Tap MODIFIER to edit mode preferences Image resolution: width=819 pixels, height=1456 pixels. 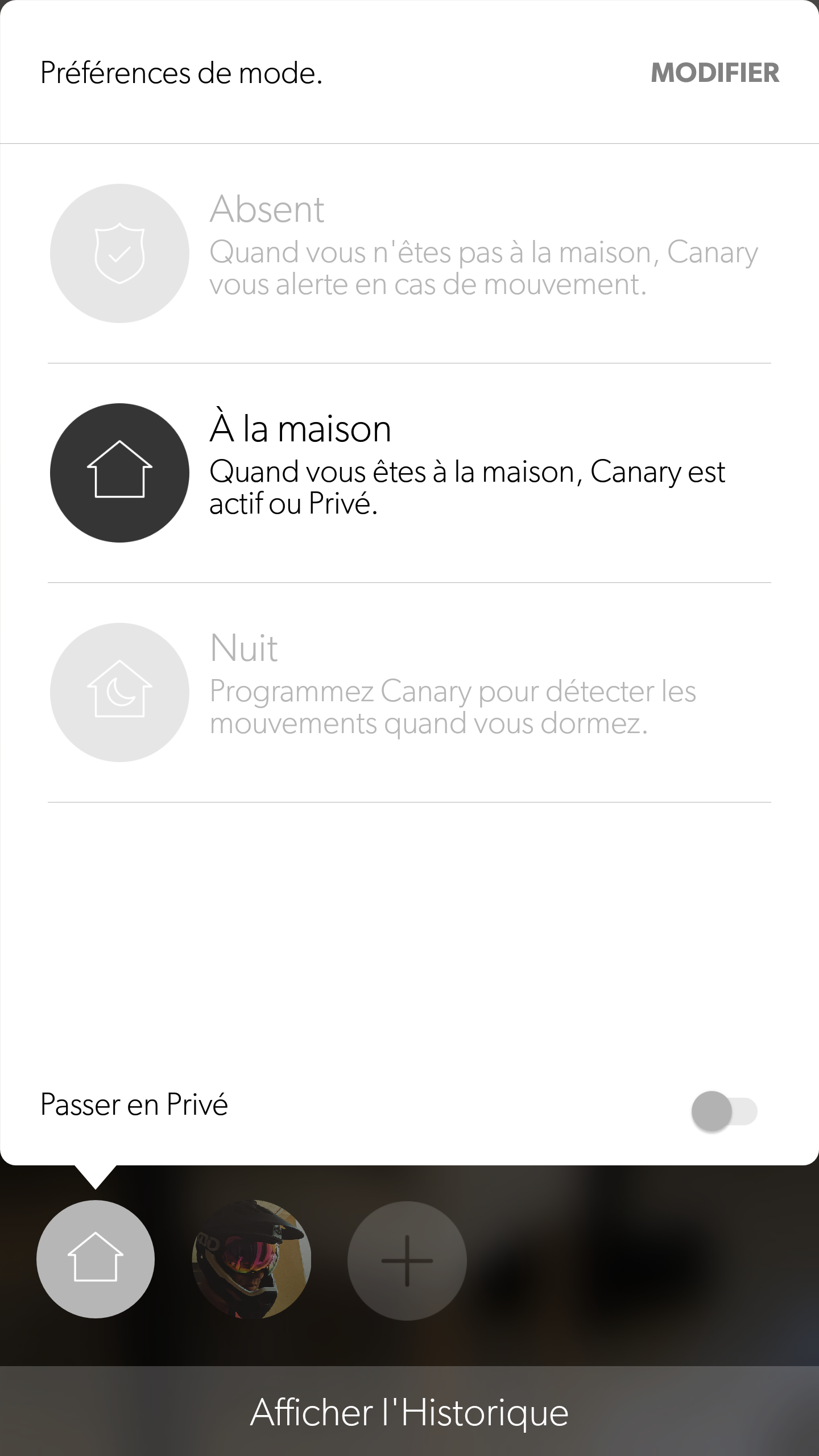coord(714,73)
